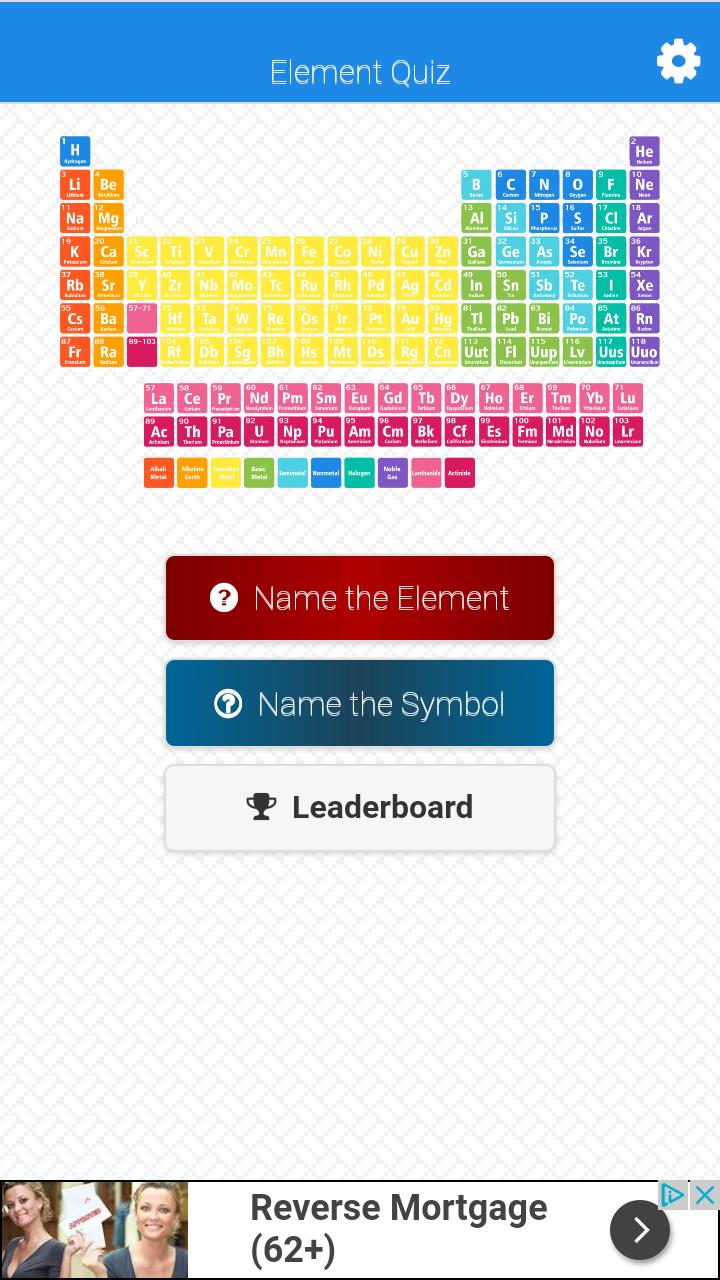720x1280 pixels.
Task: Select the Gold (Au) element tile
Action: click(x=409, y=318)
